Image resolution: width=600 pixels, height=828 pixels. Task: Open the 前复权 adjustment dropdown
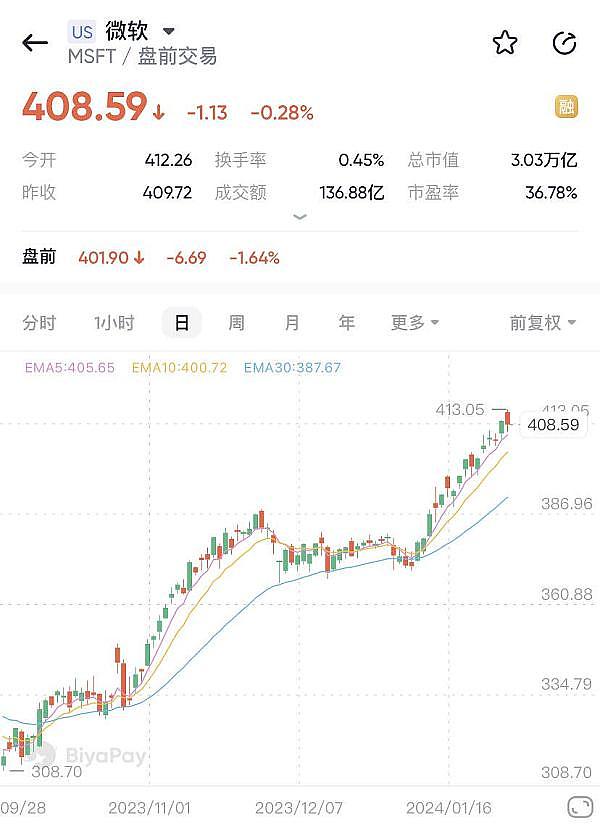542,323
